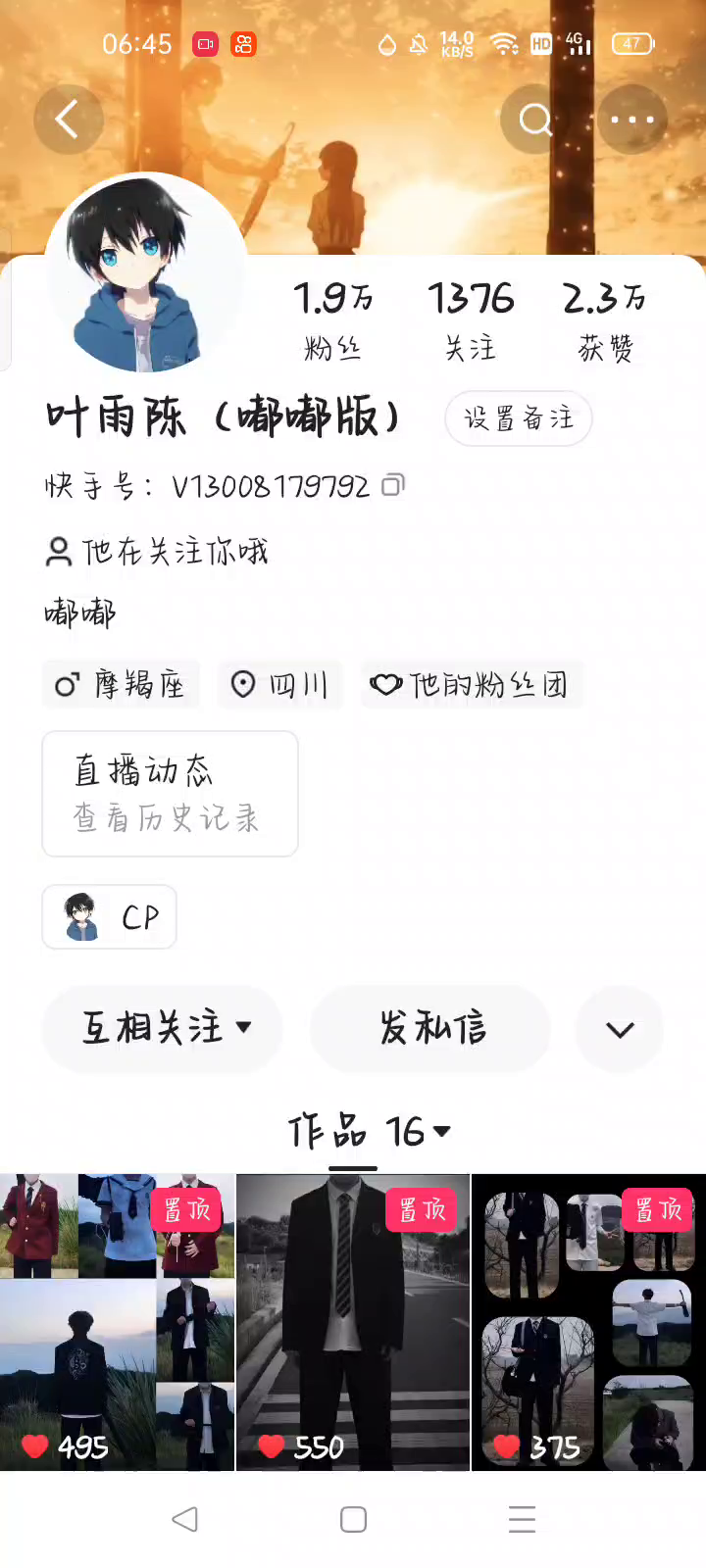Tap 设置备注 to set a remark
This screenshot has height=1568, width=706.
point(518,418)
